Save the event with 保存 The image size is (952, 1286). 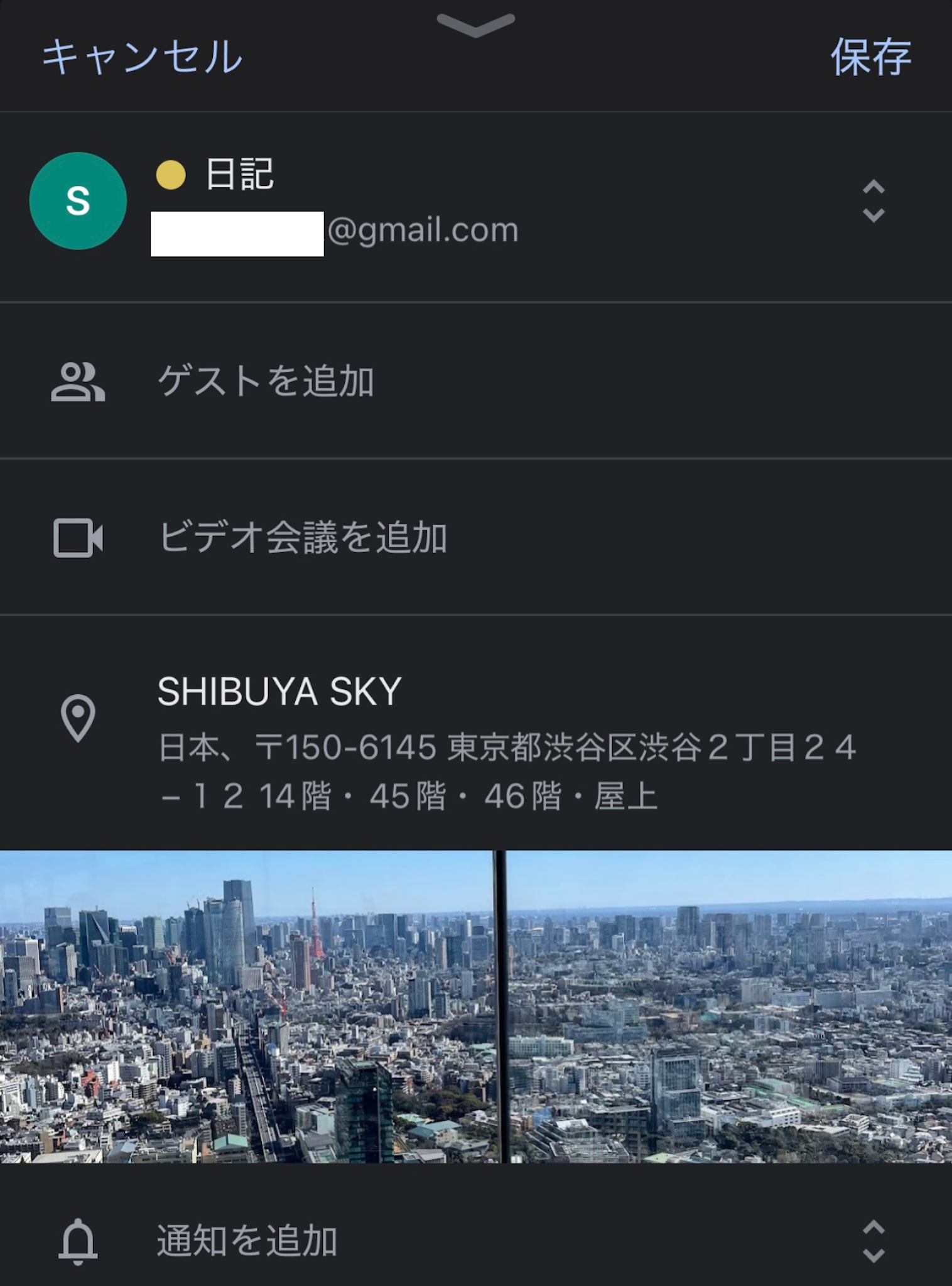pyautogui.click(x=870, y=57)
